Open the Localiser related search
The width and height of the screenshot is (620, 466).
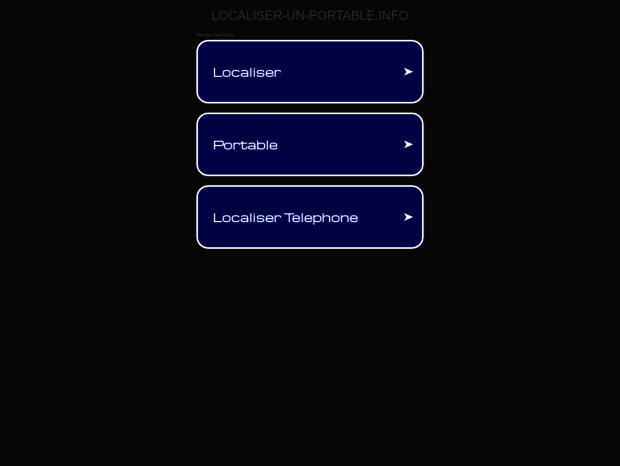coord(309,72)
